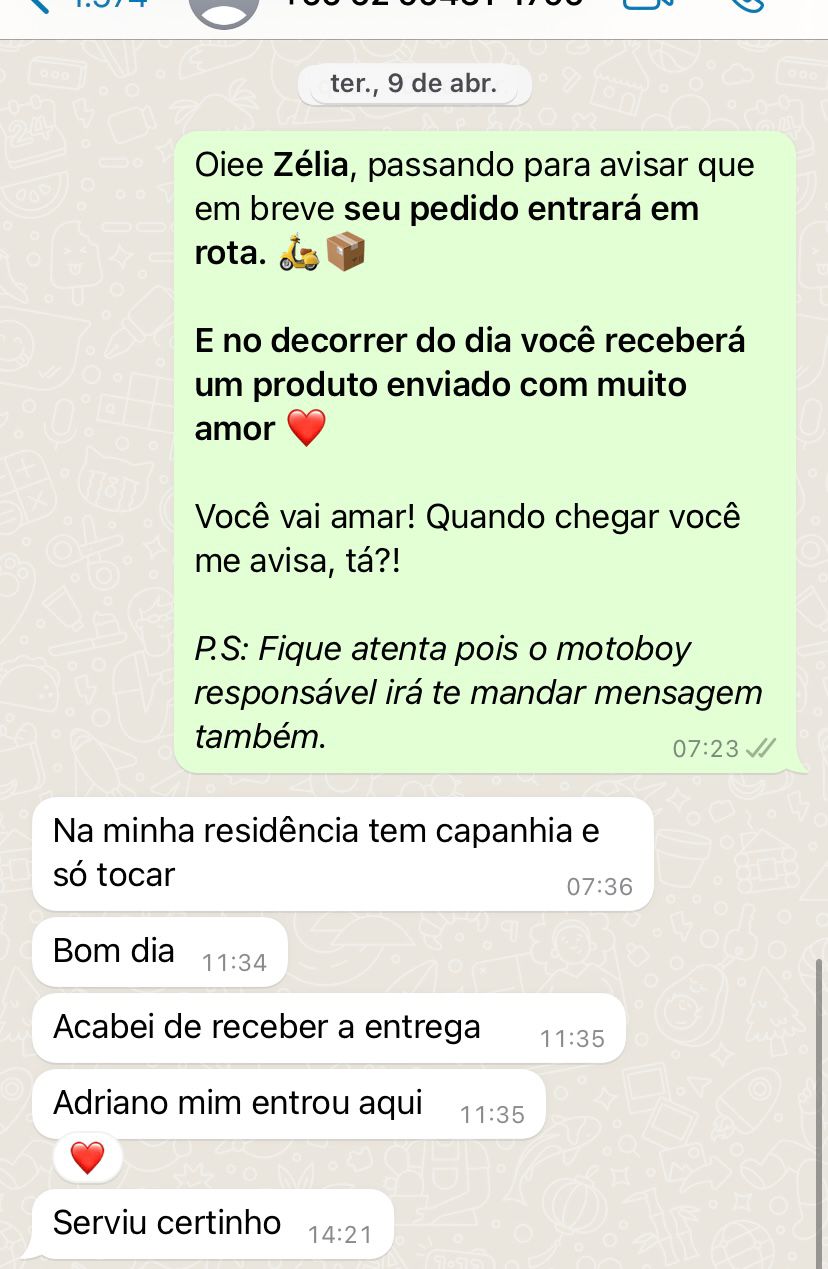Image resolution: width=828 pixels, height=1269 pixels.
Task: Tap the message 'Bom dia'
Action: 115,951
